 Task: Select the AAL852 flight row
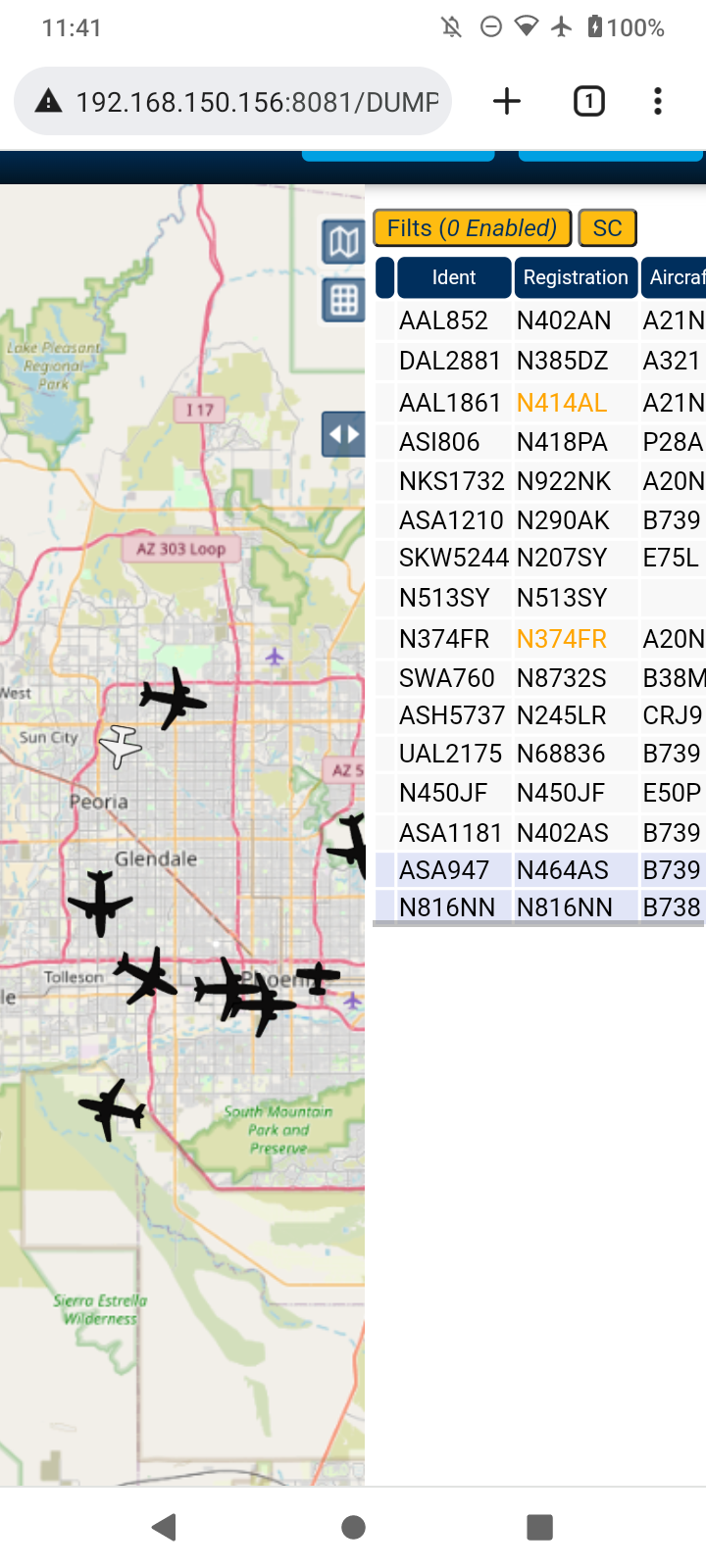540,320
